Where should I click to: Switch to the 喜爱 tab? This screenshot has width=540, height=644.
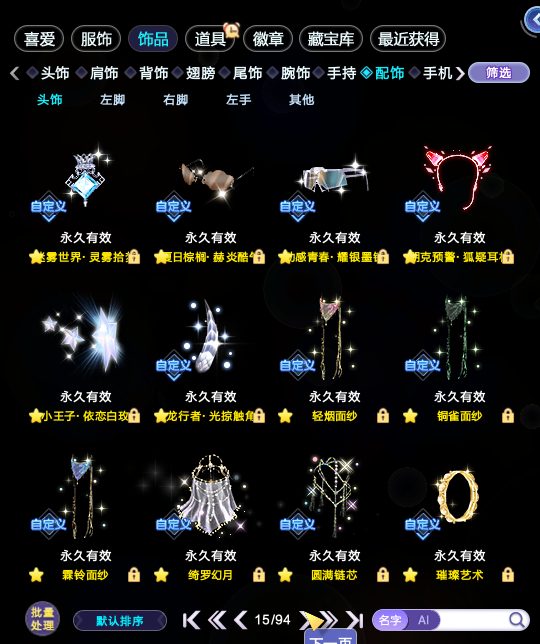tap(39, 39)
